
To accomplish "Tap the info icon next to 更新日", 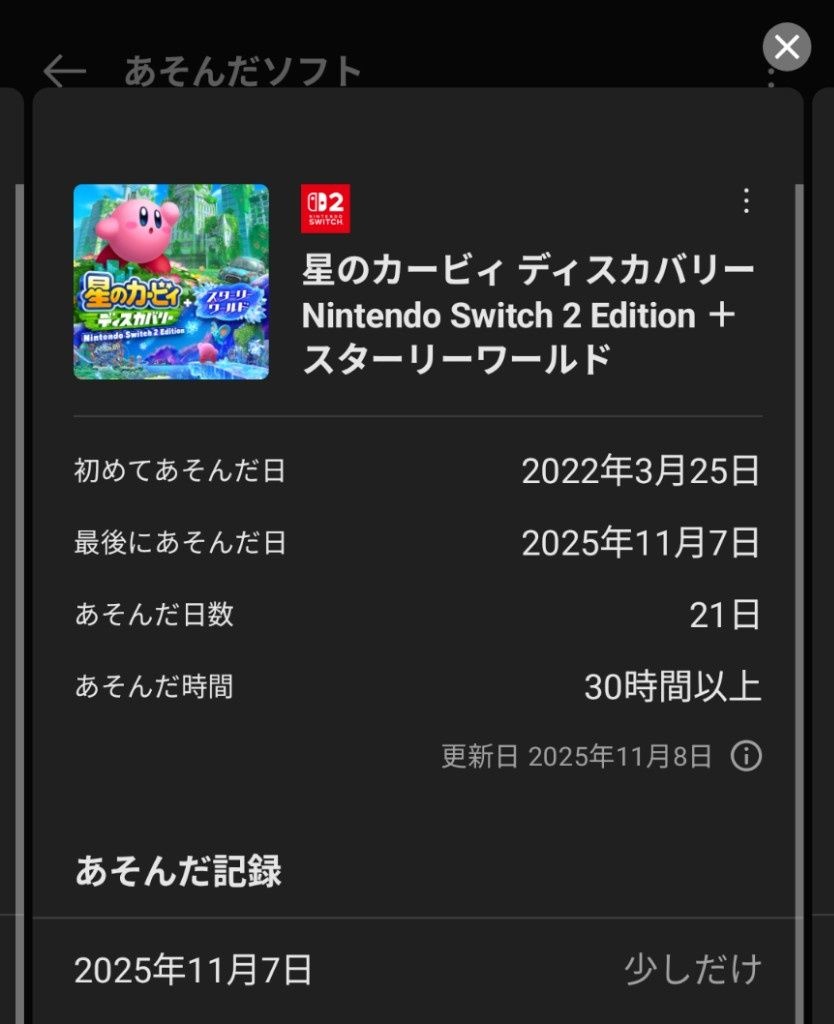I will point(746,756).
